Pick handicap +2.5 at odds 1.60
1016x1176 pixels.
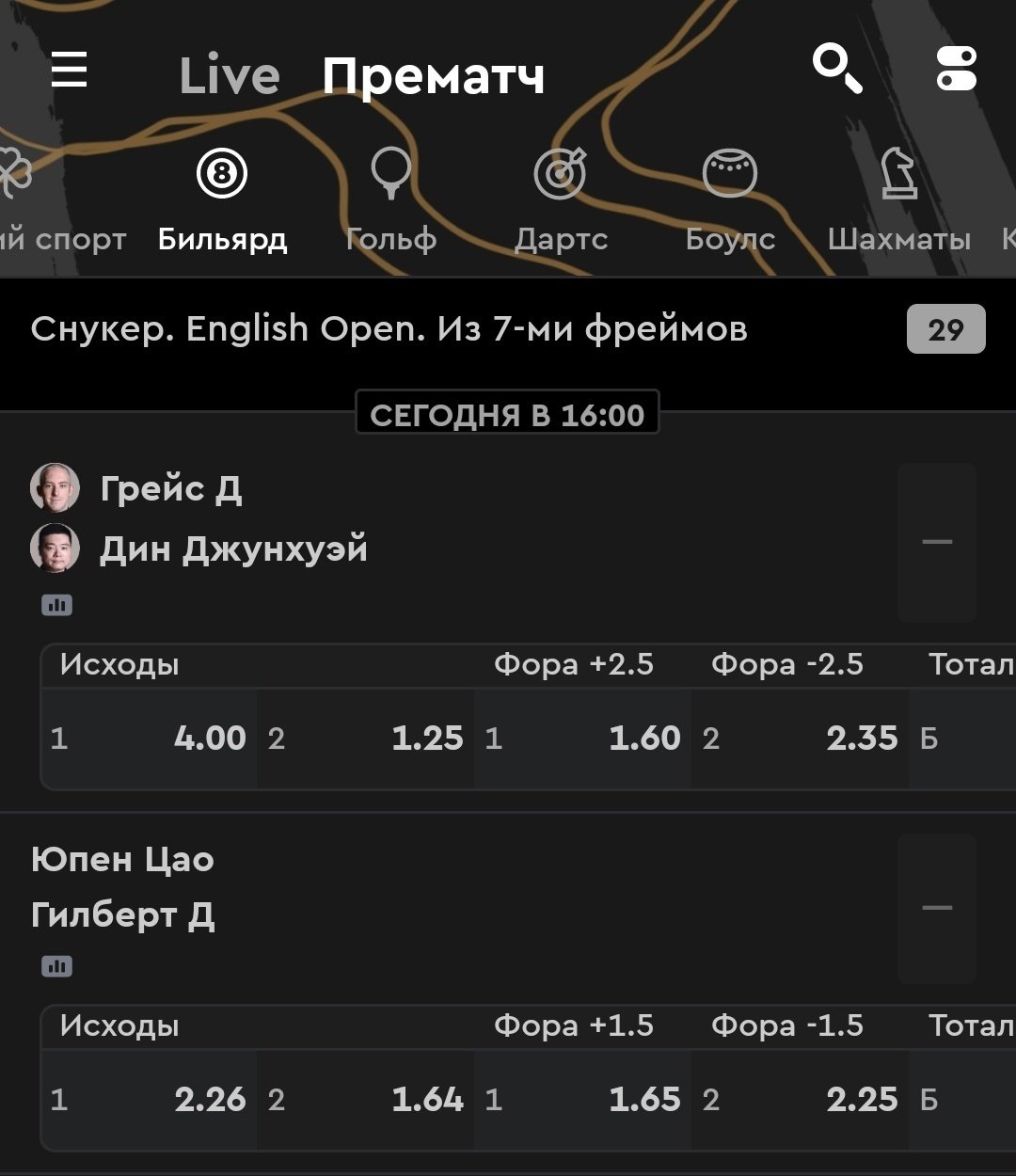(583, 739)
